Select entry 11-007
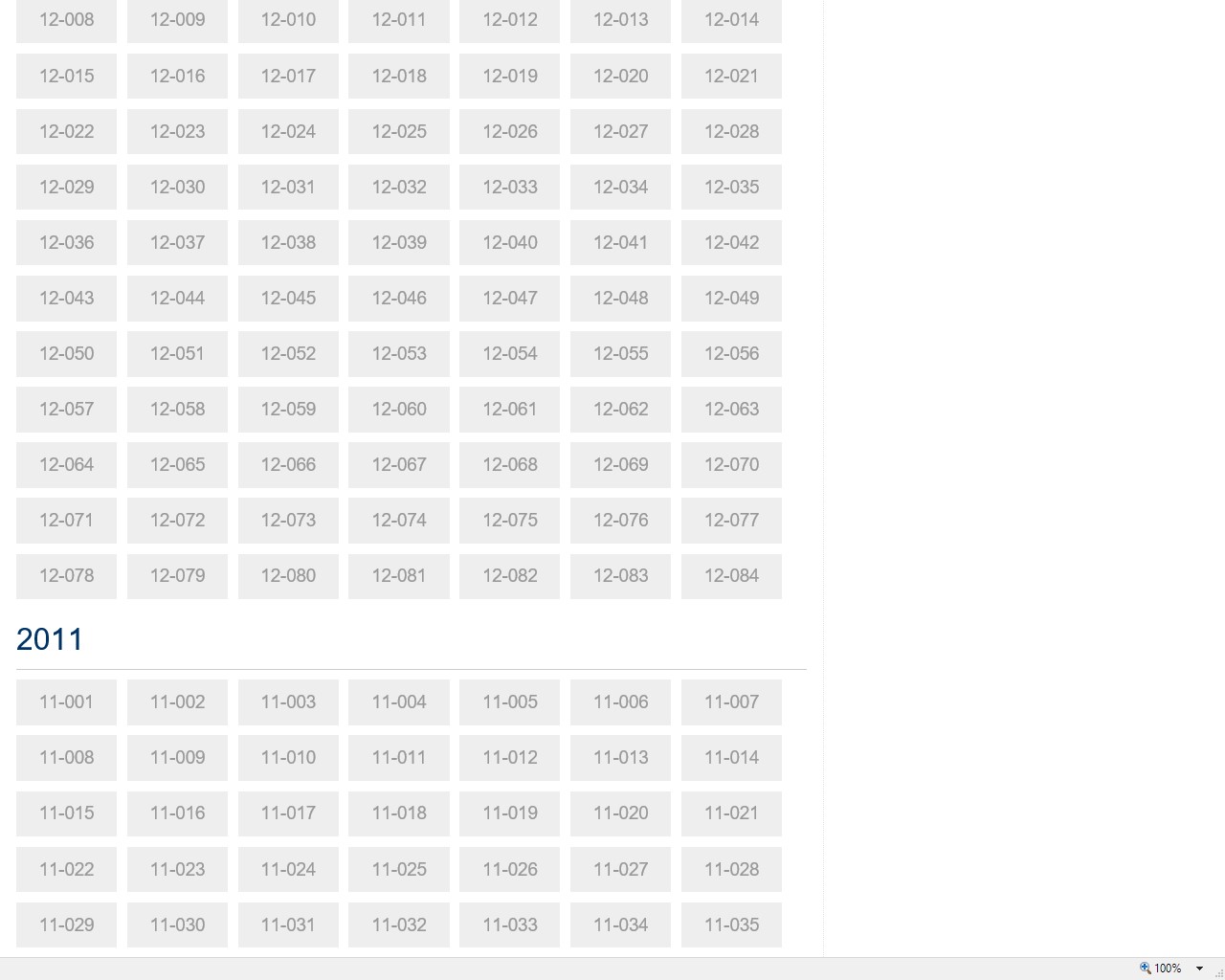 pos(731,702)
